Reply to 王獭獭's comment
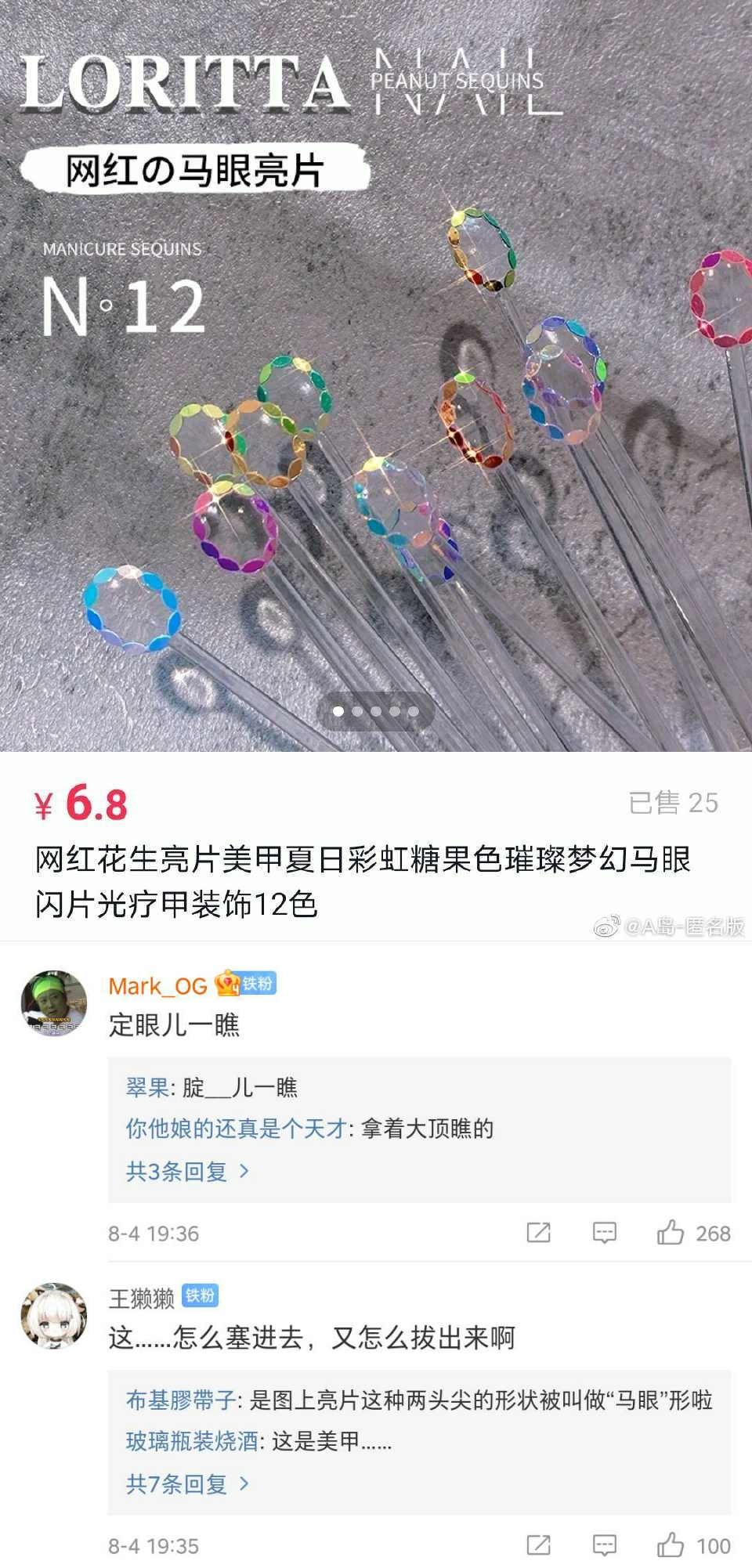 (604, 1545)
